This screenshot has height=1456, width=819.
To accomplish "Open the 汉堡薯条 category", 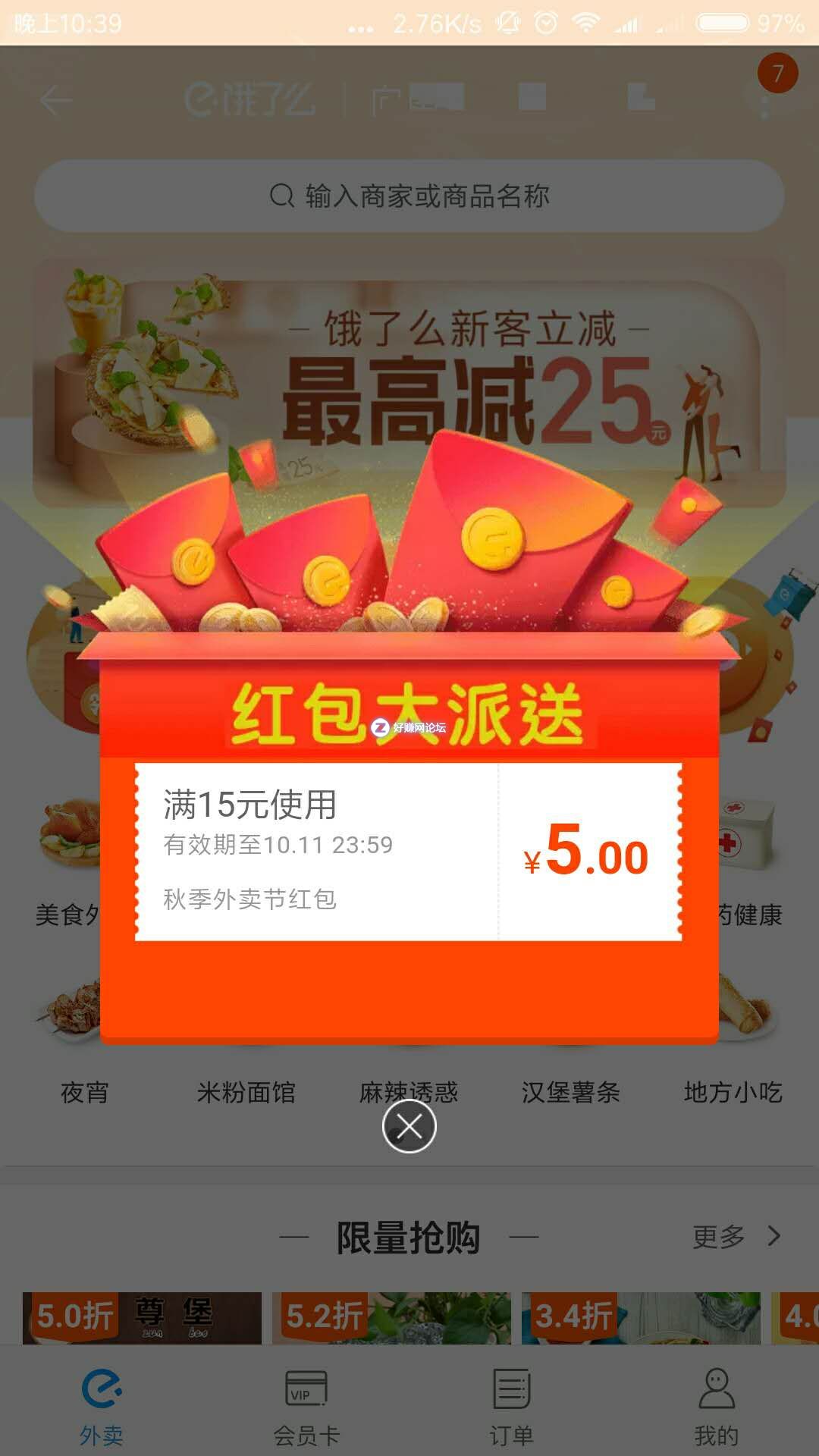I will (570, 1092).
